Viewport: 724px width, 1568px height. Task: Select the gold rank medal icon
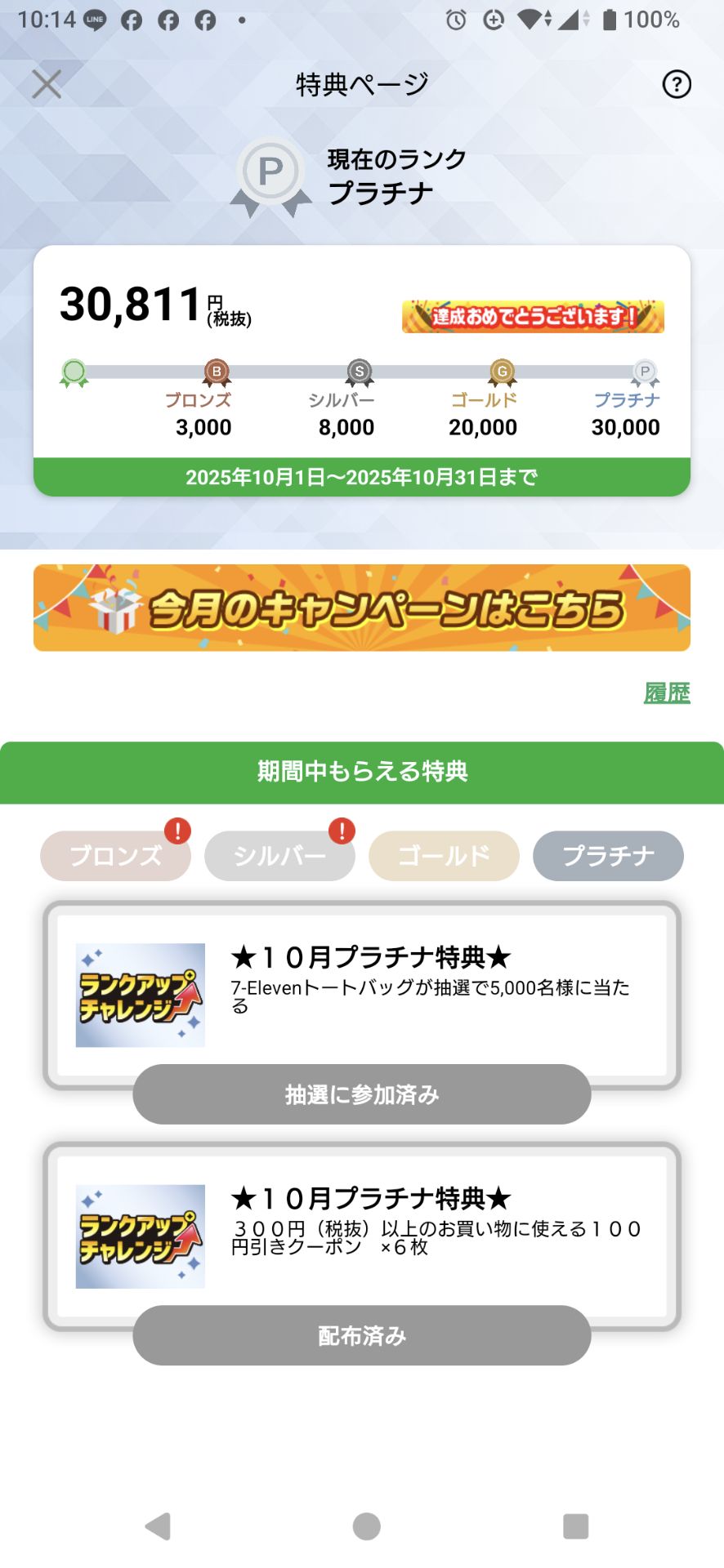[x=502, y=372]
